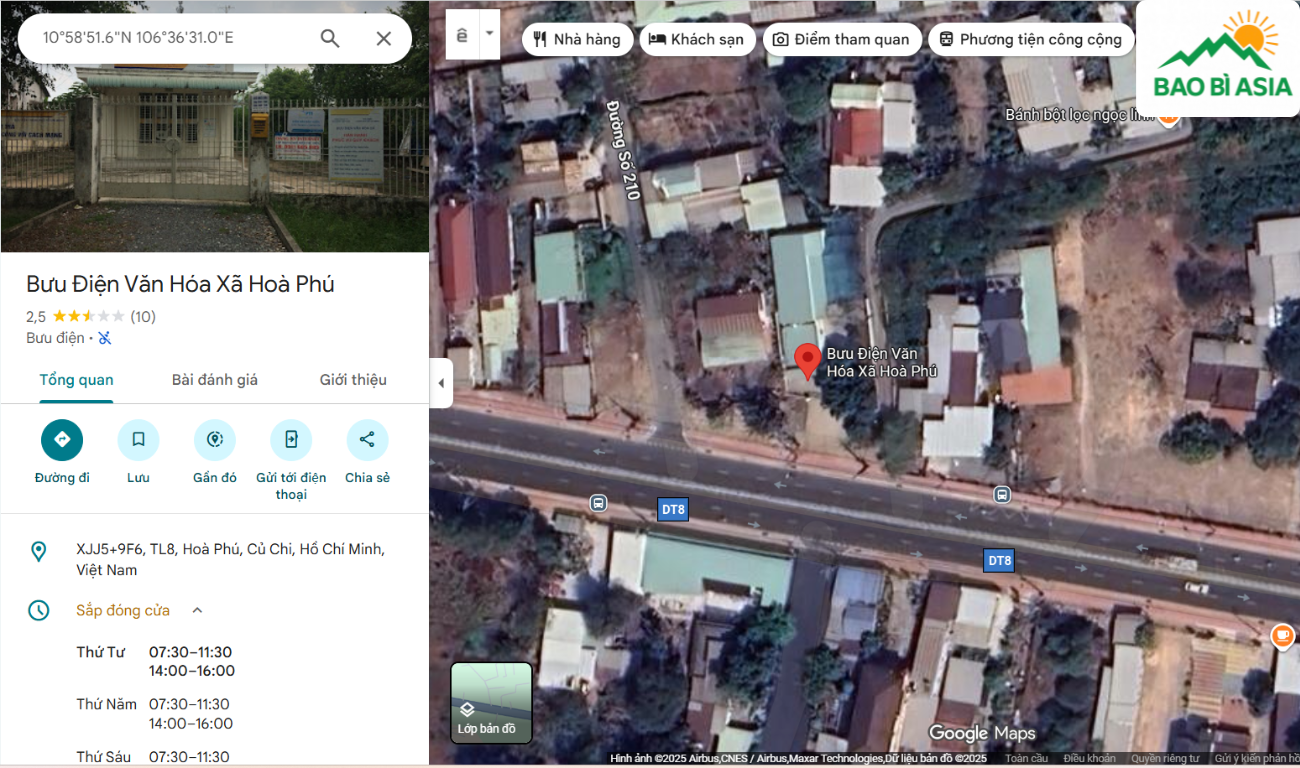Select the Phương tiện công cộng chip
This screenshot has height=768, width=1300.
(1029, 39)
